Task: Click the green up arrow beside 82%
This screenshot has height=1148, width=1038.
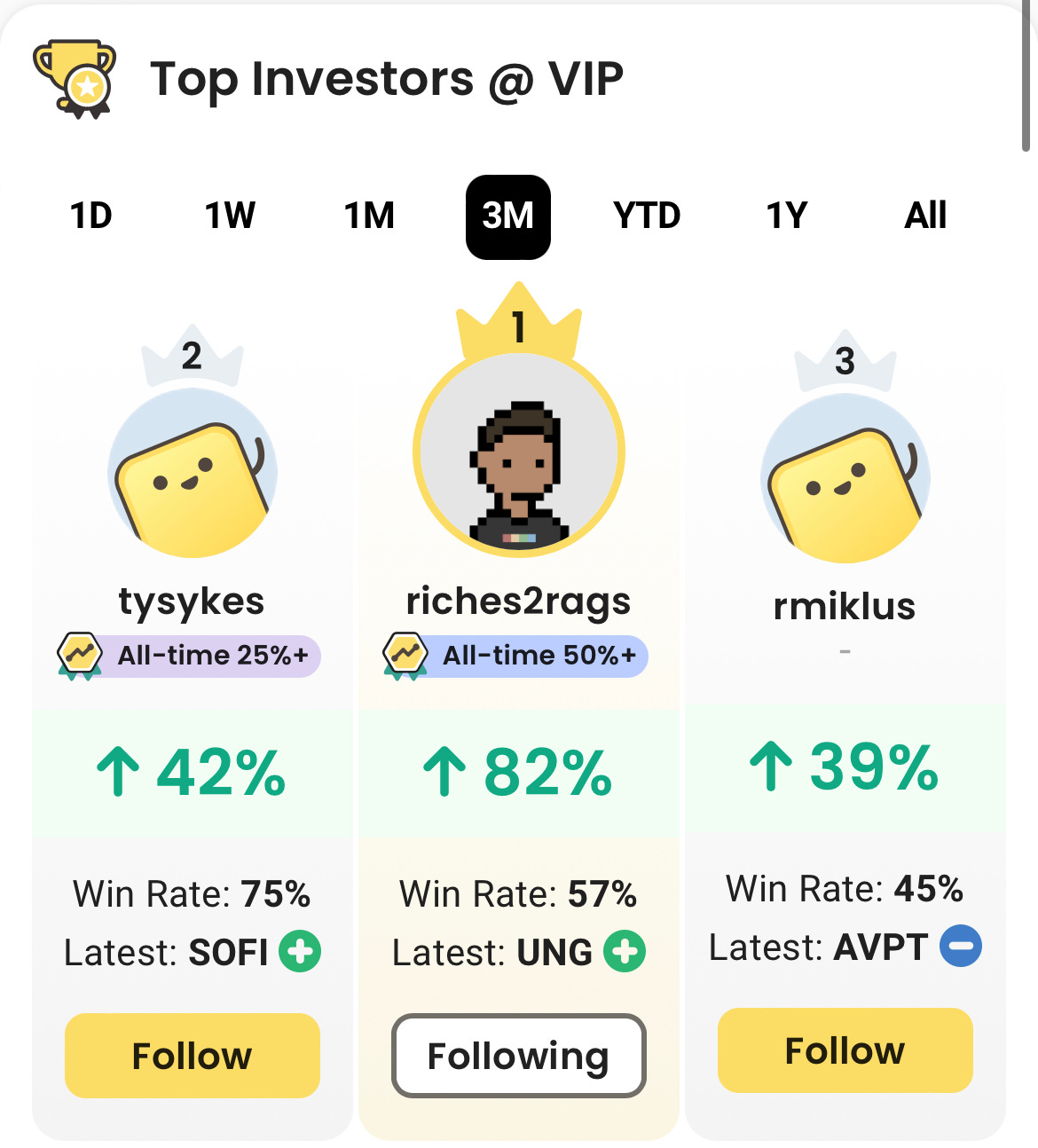Action: tap(445, 772)
